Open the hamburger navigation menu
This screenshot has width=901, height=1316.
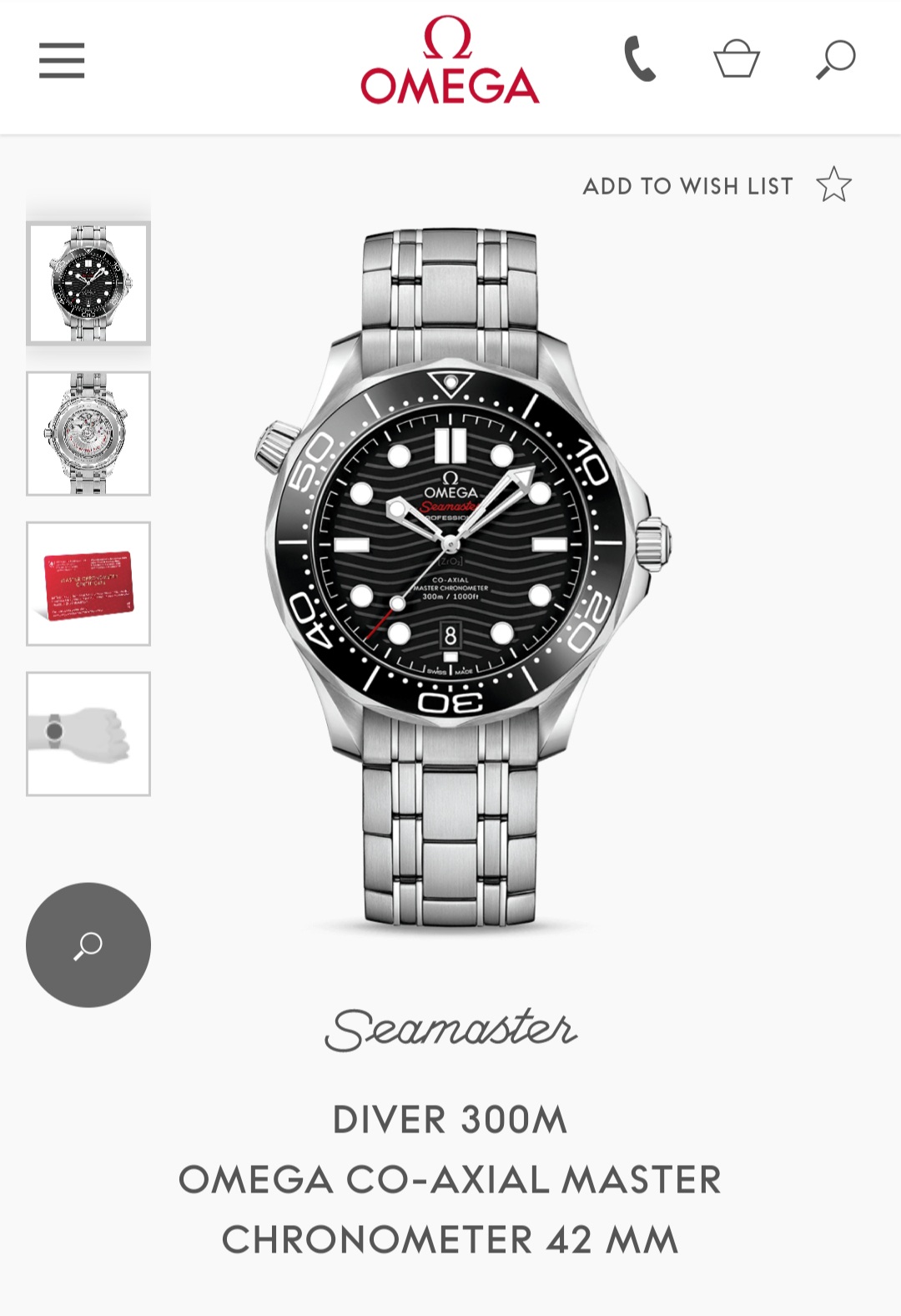62,61
